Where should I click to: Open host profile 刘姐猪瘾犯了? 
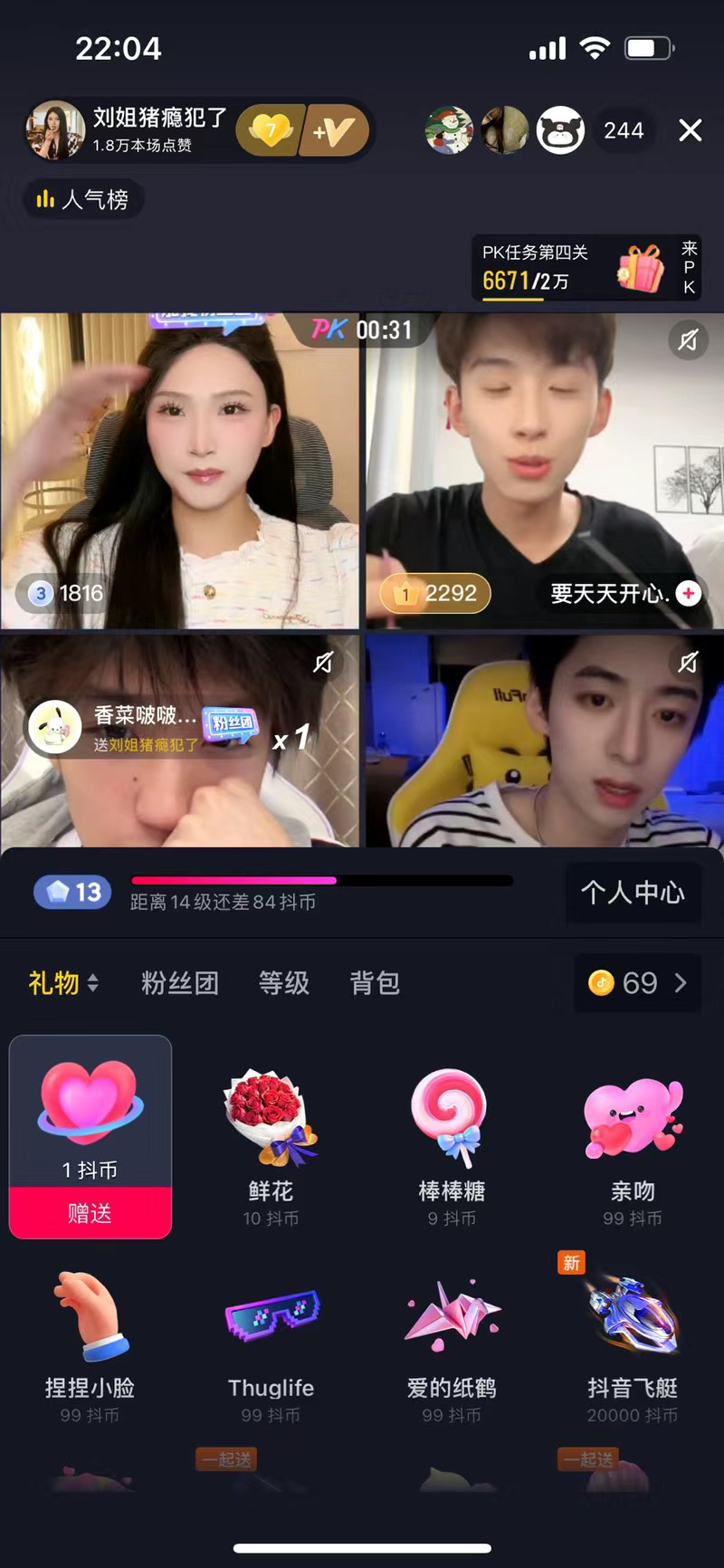point(127,129)
